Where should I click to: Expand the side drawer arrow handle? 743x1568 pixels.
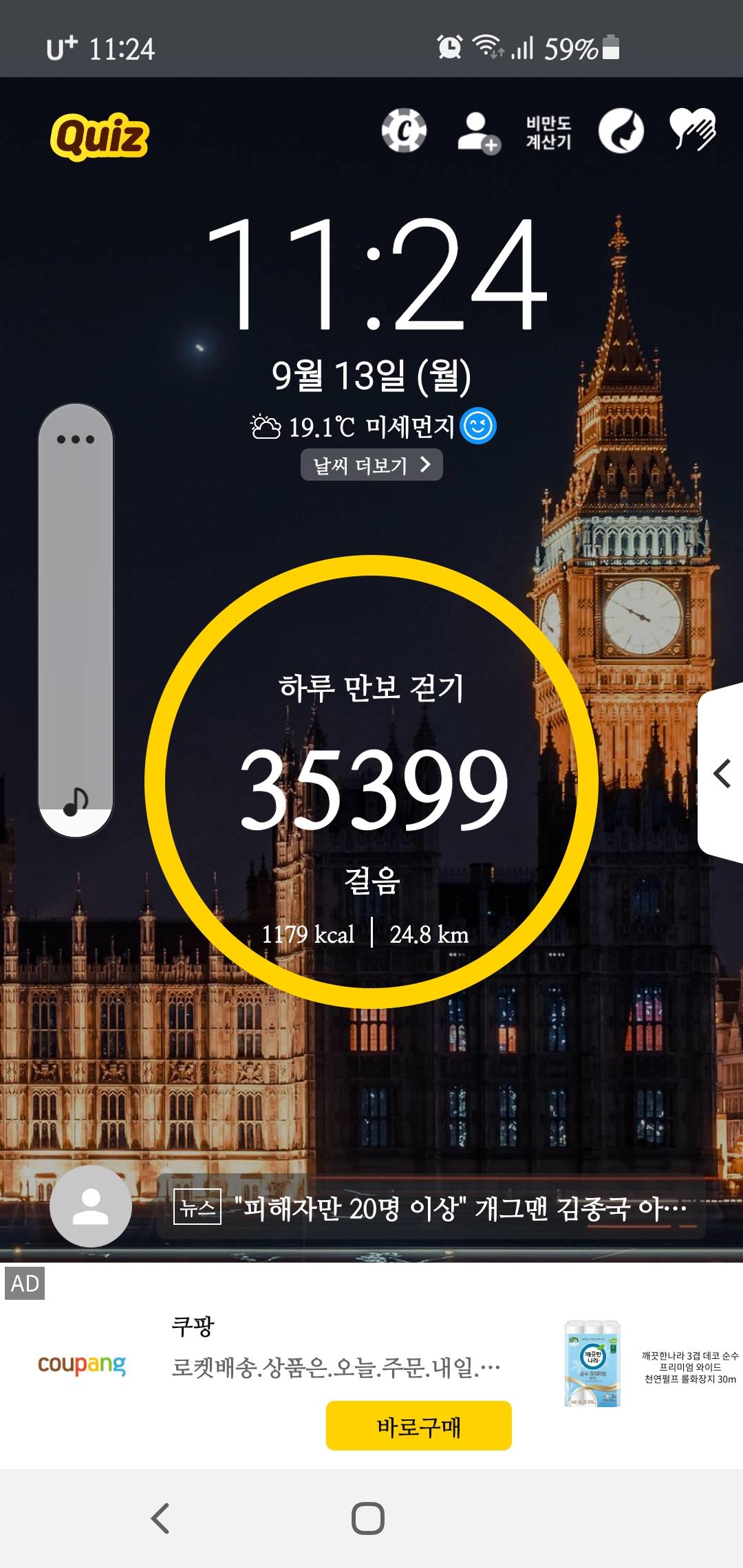pyautogui.click(x=721, y=774)
